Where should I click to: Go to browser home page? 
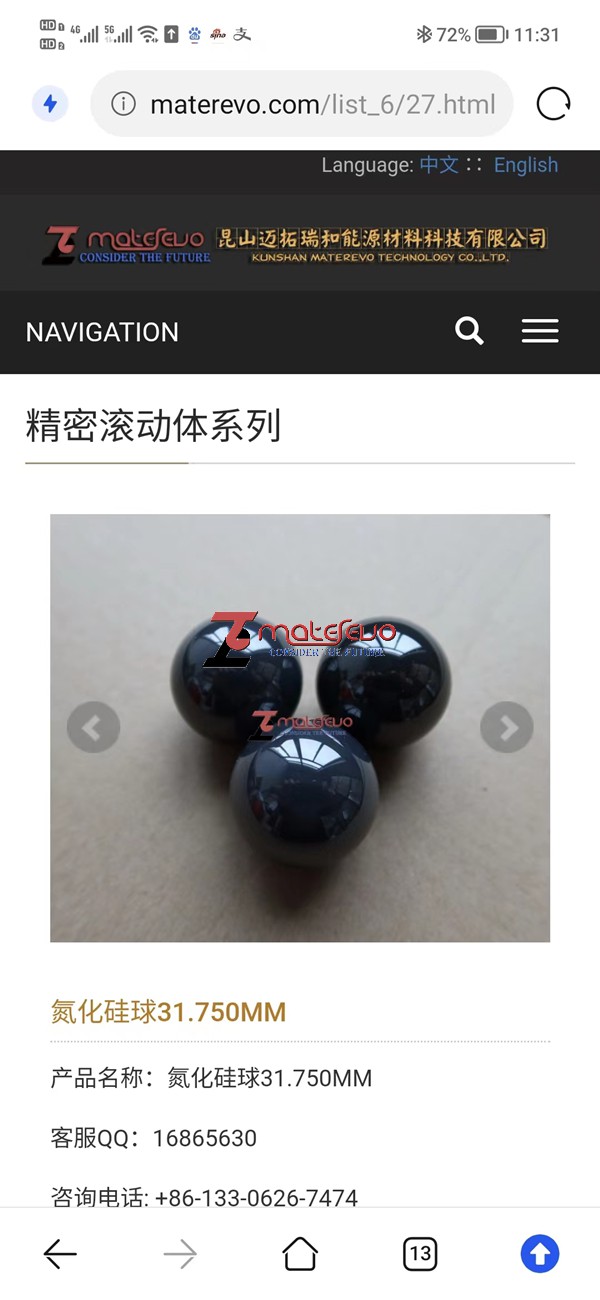pyautogui.click(x=300, y=1253)
